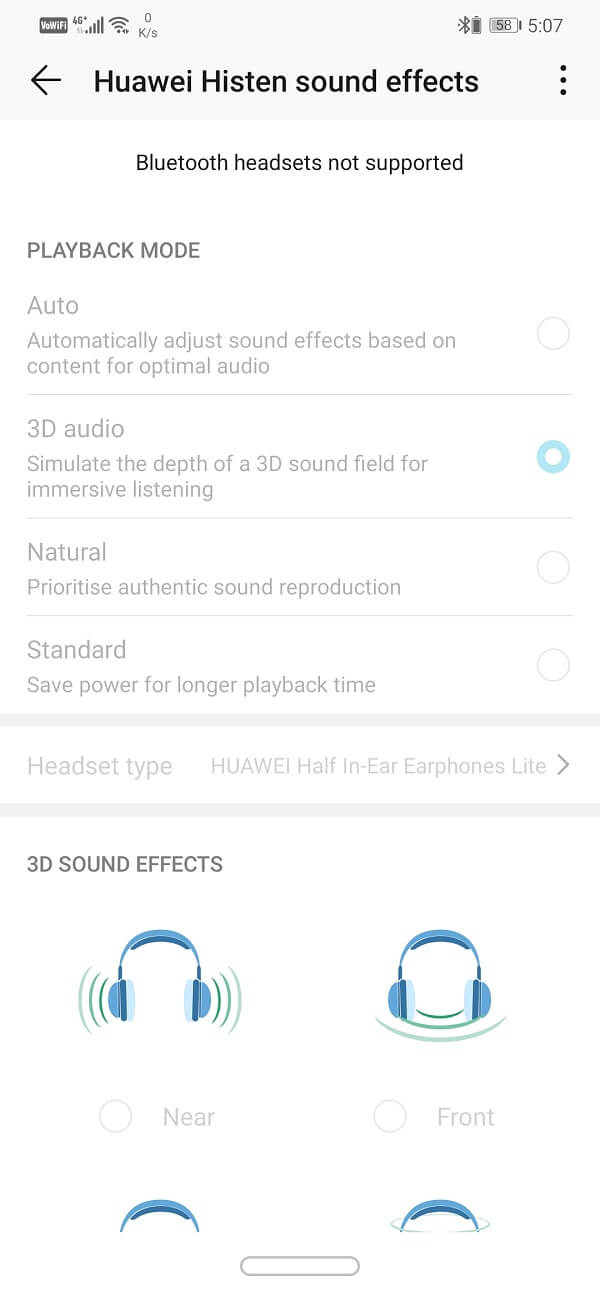Select the Natural playback mode
The image size is (600, 1300).
[553, 568]
